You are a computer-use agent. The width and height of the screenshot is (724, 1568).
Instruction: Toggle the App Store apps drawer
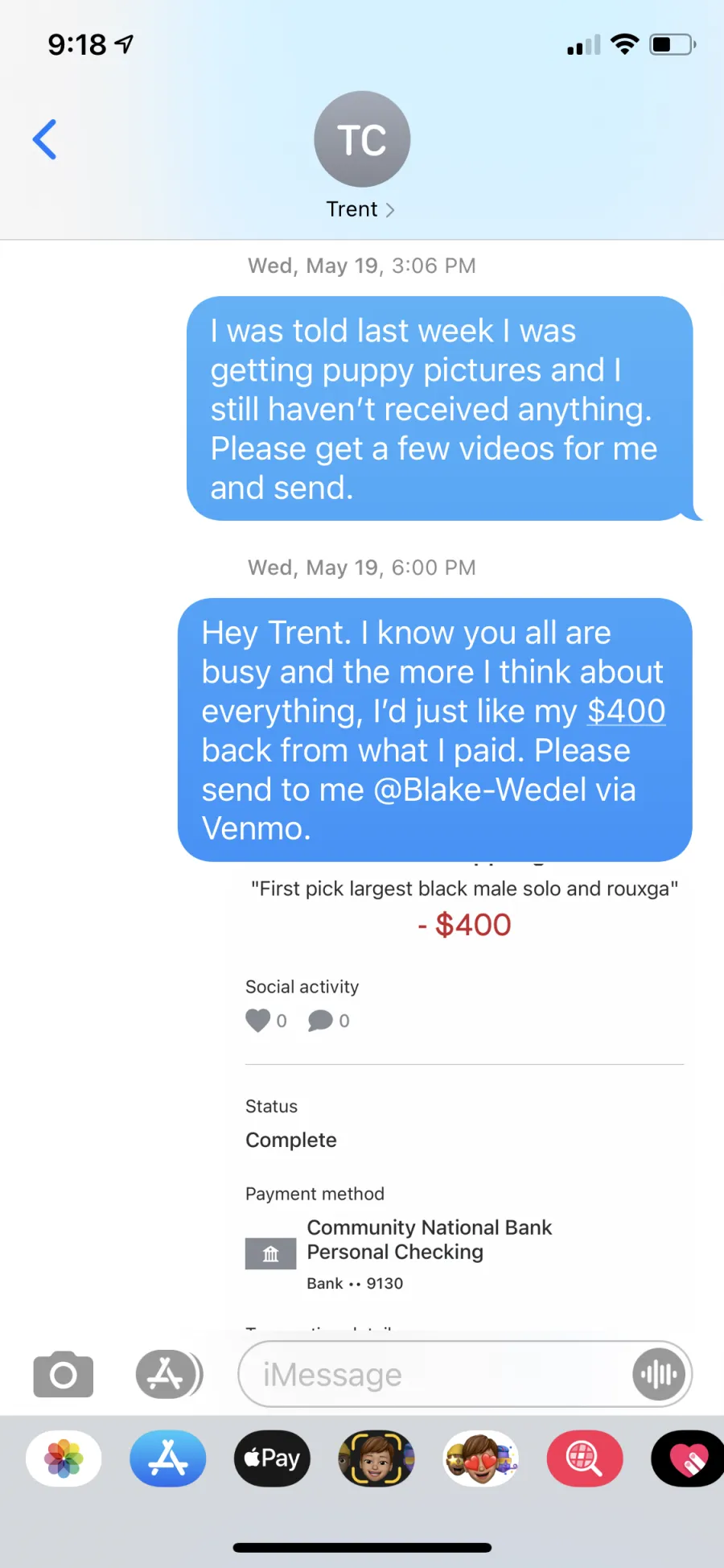click(168, 1375)
